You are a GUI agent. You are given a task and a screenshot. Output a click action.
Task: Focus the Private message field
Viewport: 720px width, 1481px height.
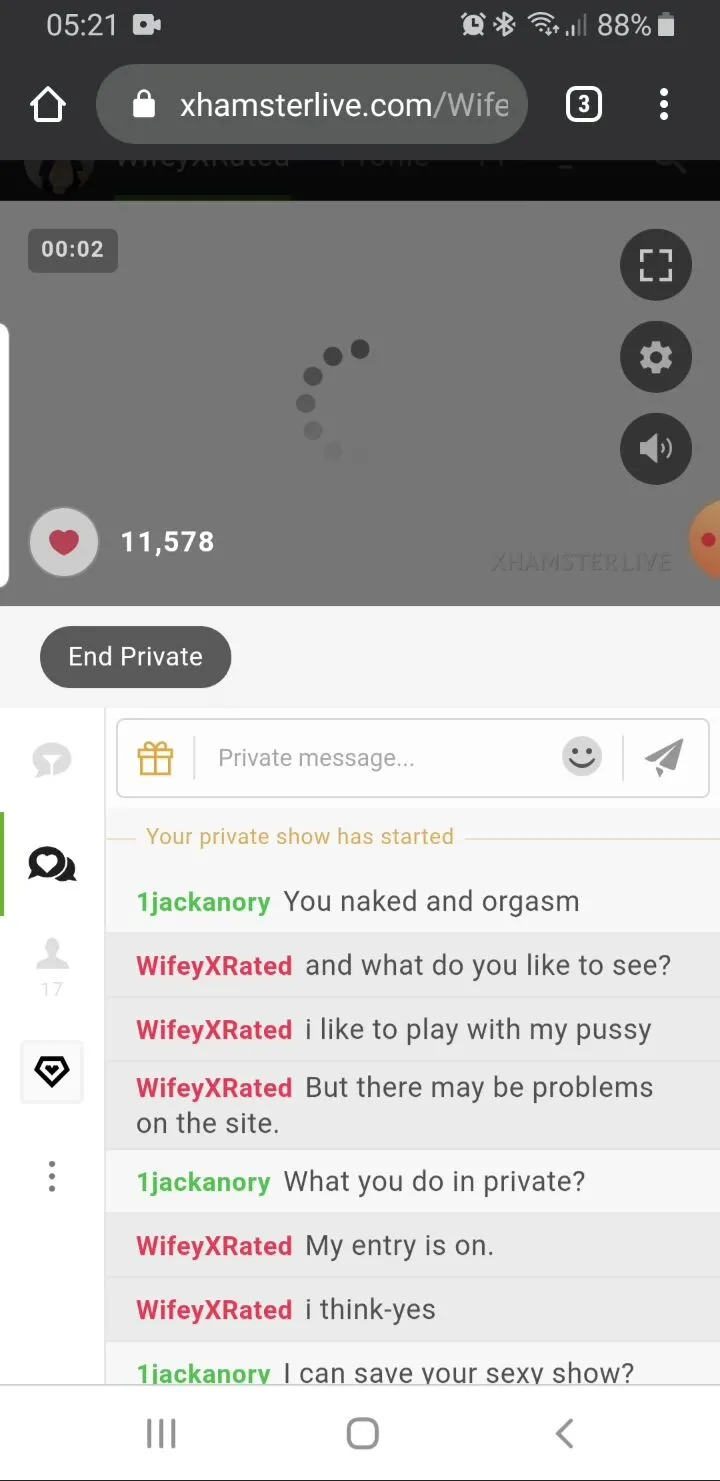point(380,758)
